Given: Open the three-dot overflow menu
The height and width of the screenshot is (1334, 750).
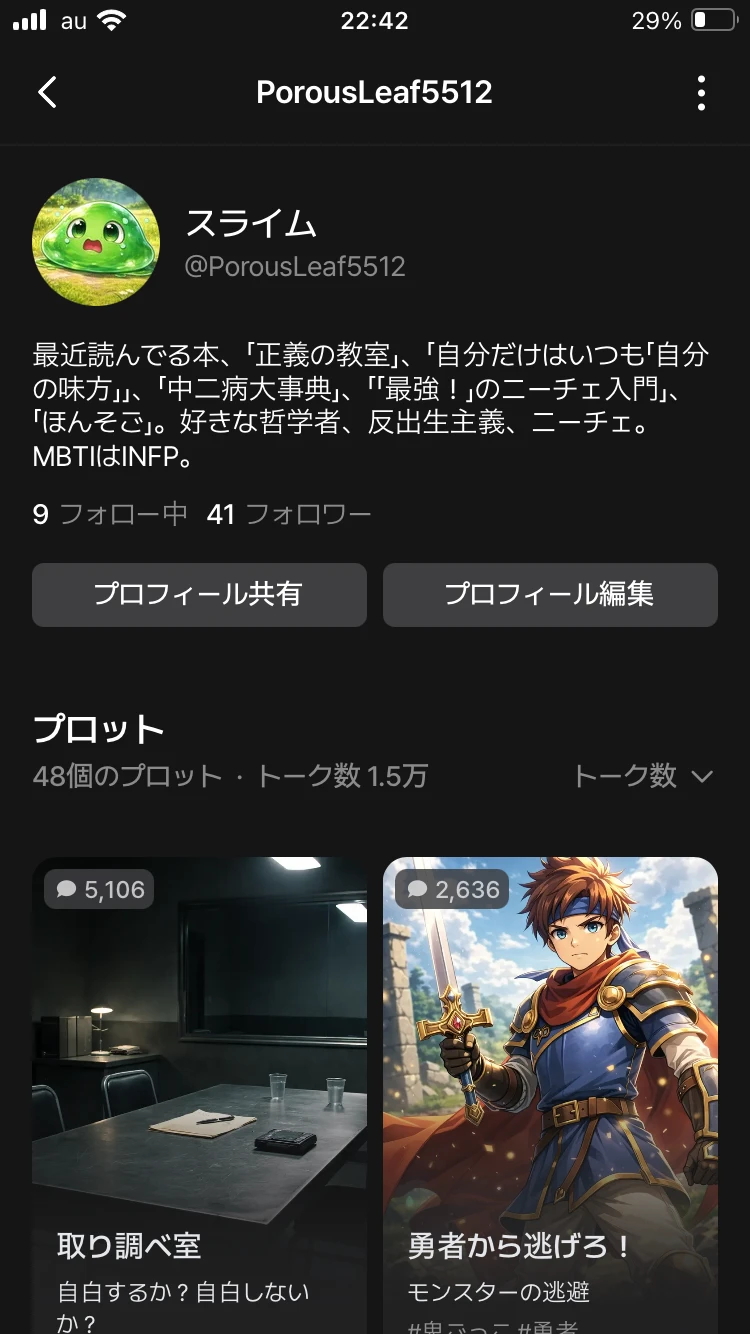Looking at the screenshot, I should (701, 93).
